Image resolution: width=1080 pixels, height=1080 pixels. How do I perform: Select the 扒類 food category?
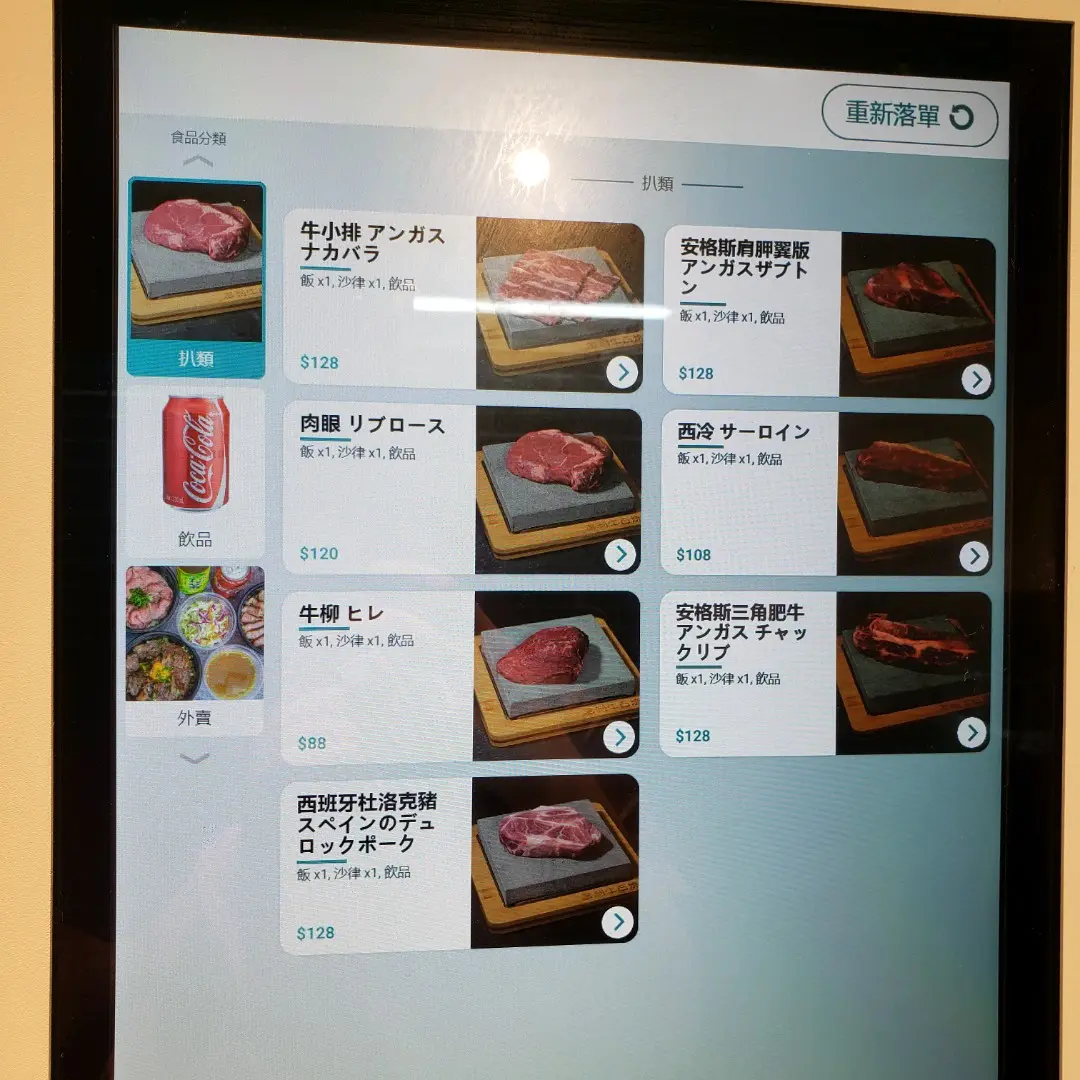click(x=196, y=278)
